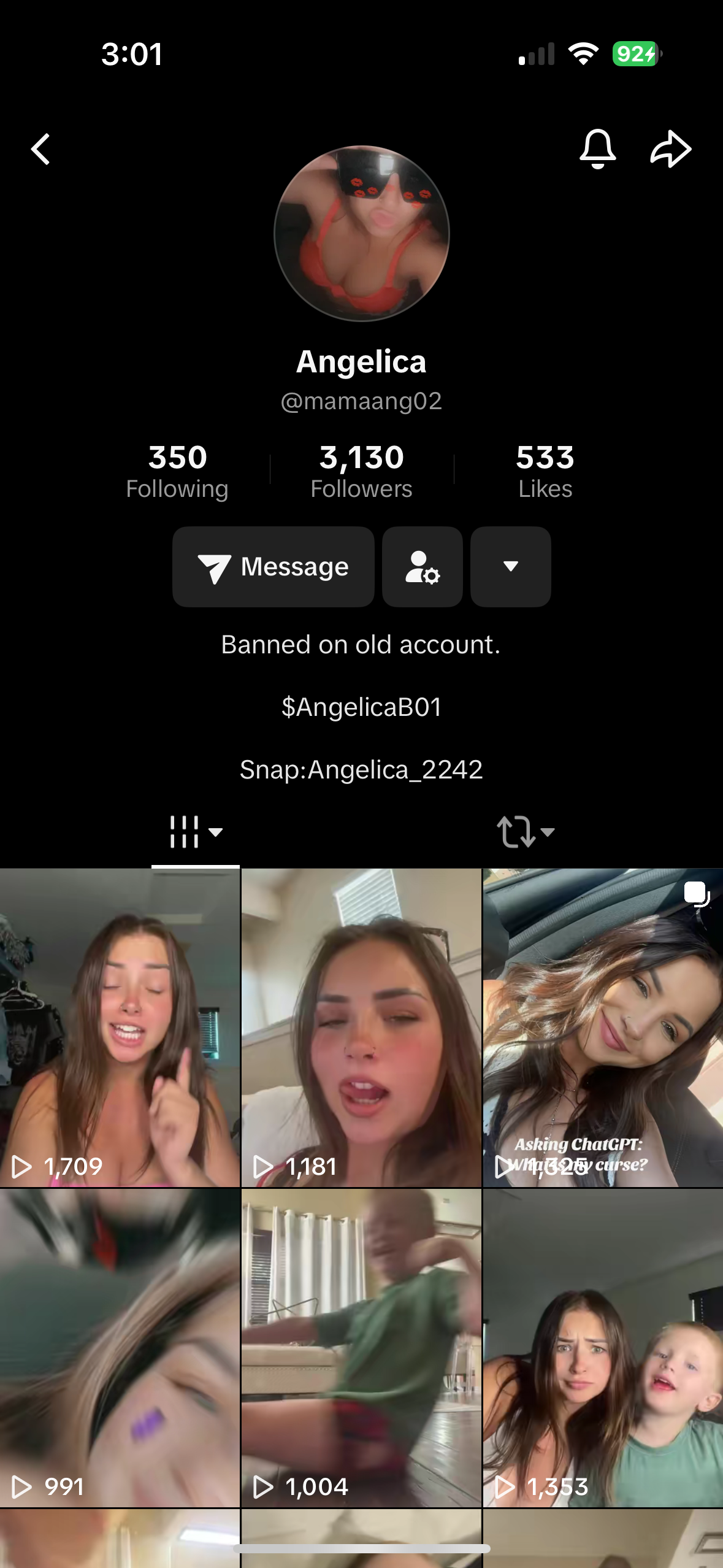This screenshot has height=1568, width=723.
Task: Open Angelica's profile picture
Action: 361,234
